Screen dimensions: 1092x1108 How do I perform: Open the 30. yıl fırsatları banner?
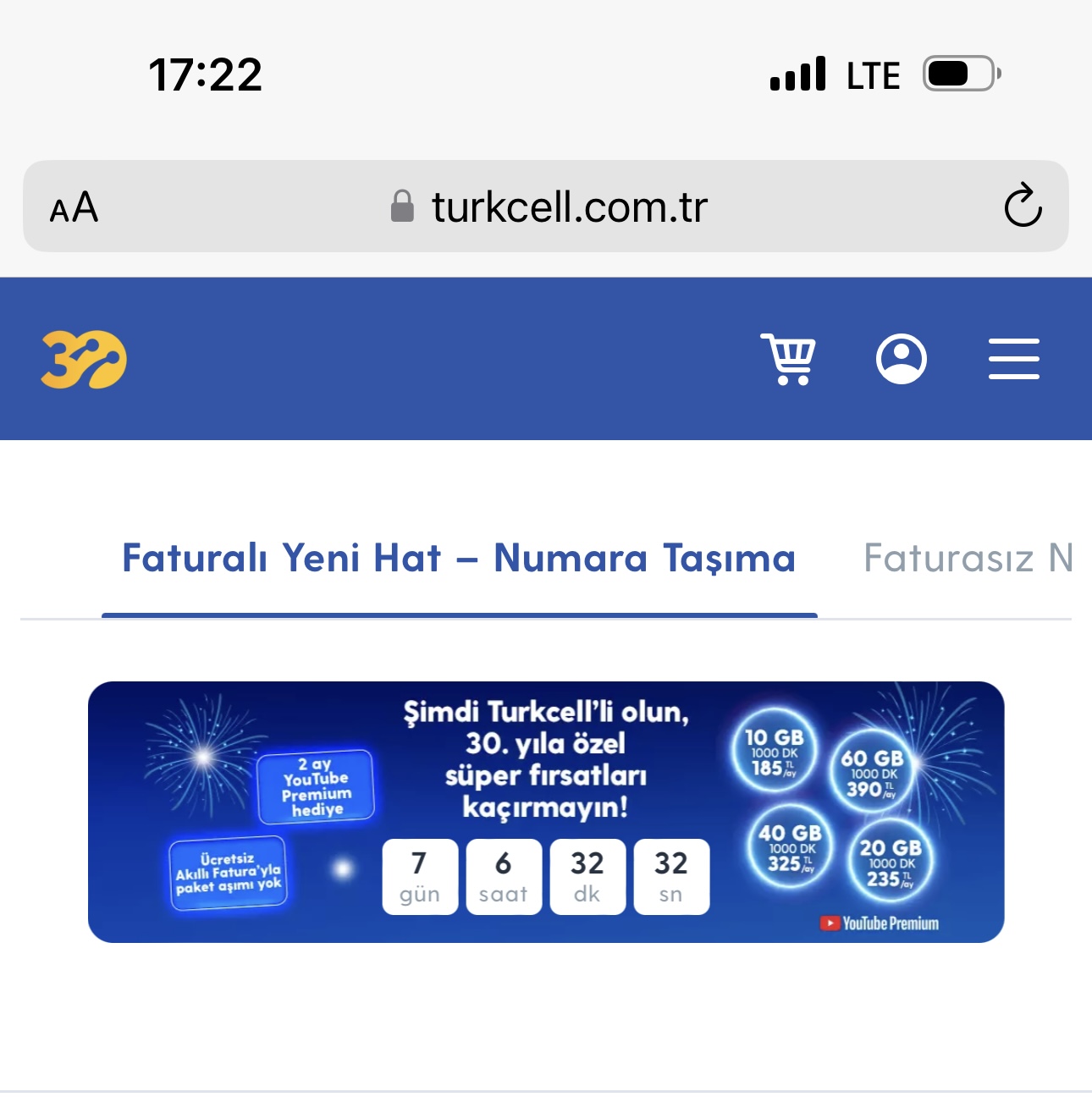coord(546,811)
